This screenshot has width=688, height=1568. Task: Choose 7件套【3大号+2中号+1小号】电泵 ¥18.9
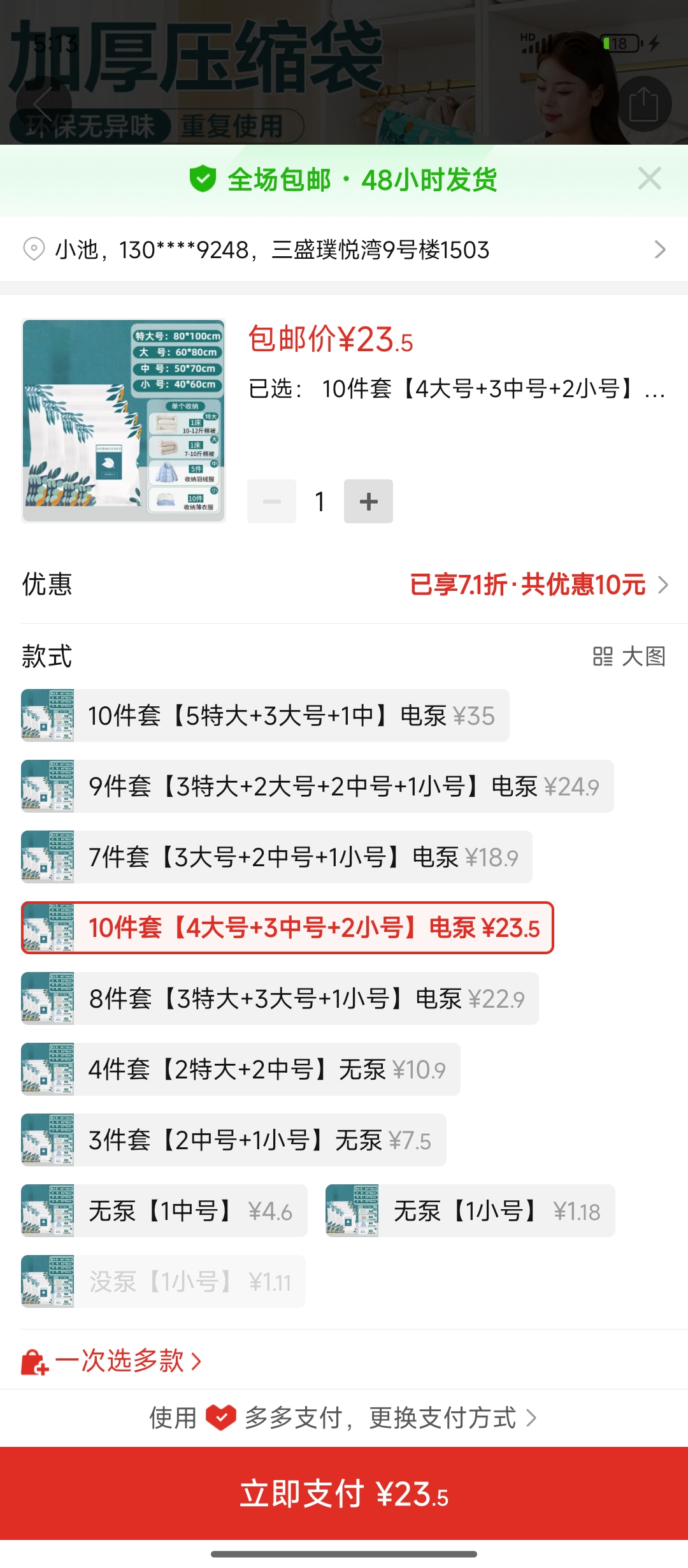(276, 857)
